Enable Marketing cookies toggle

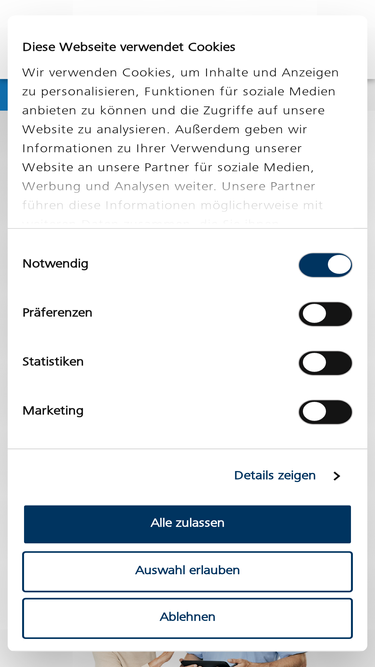click(325, 412)
